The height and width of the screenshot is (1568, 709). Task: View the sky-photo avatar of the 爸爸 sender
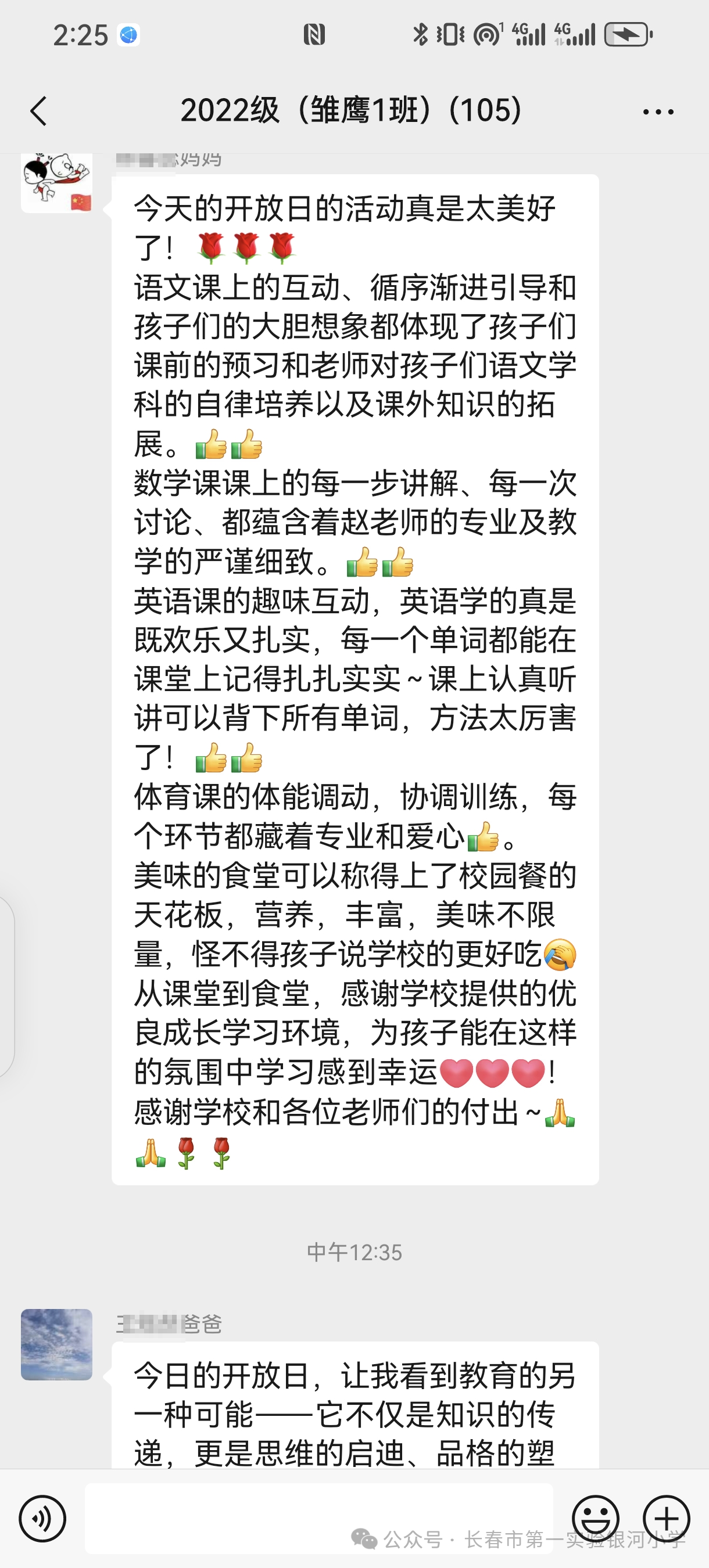pos(56,1344)
